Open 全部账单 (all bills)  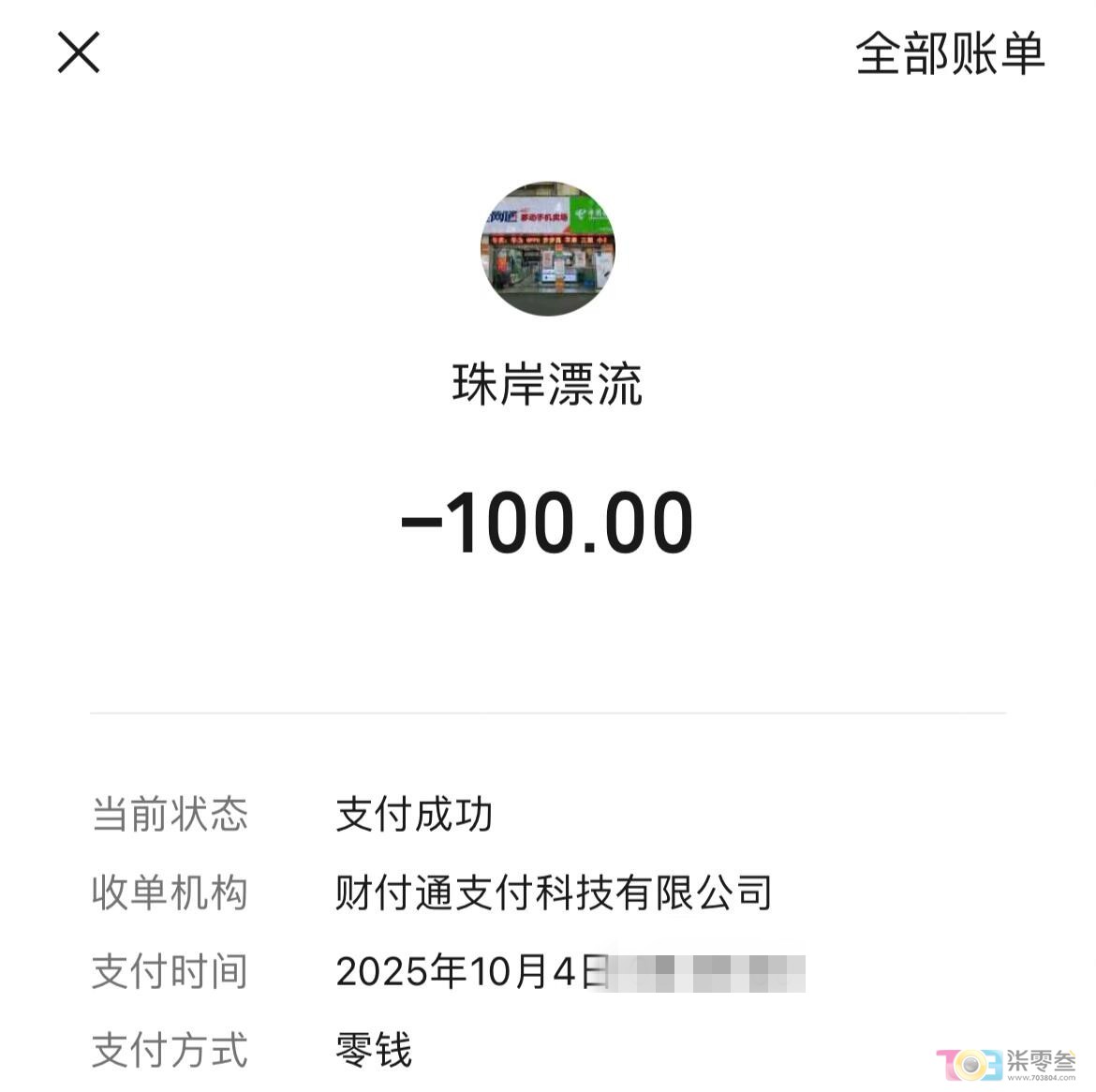click(949, 53)
